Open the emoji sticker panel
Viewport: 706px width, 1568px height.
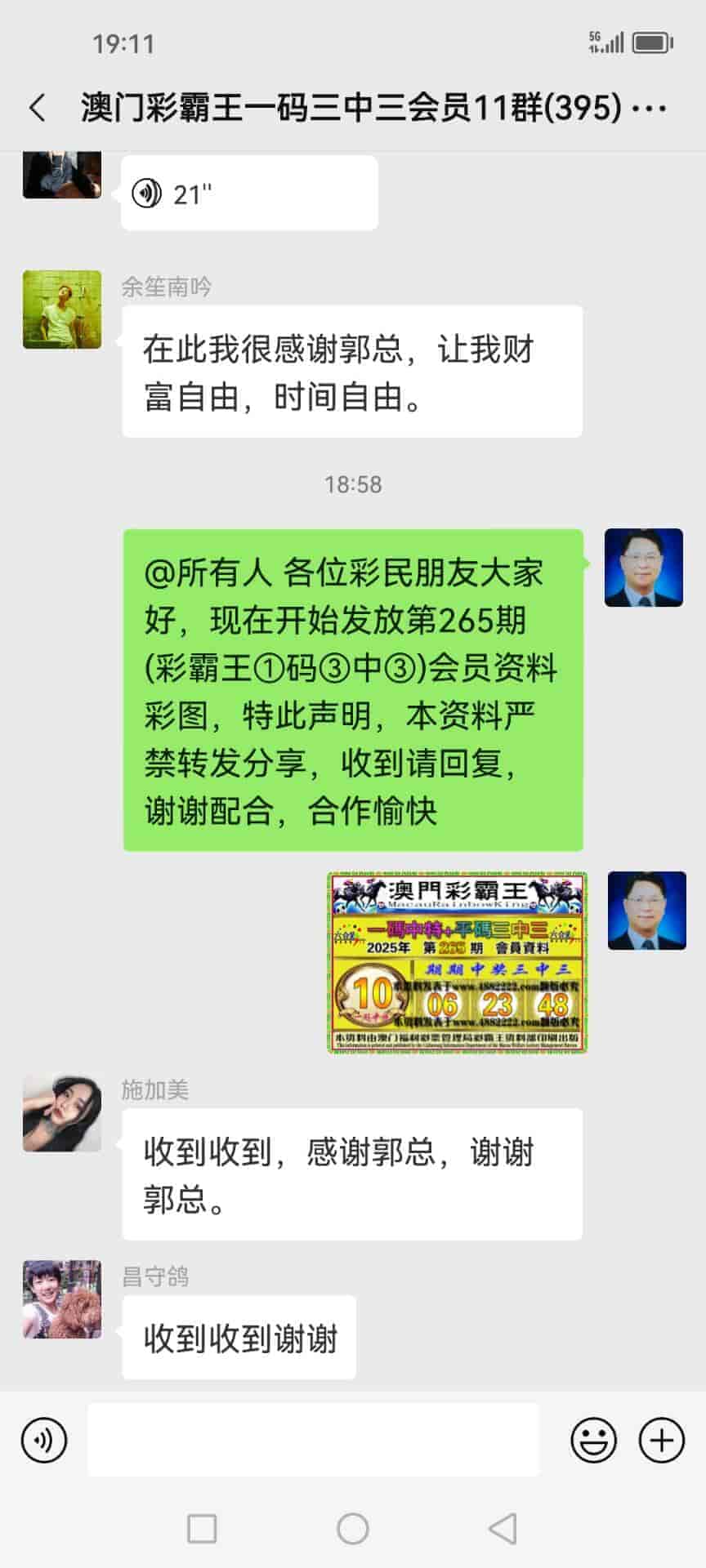[x=593, y=1440]
